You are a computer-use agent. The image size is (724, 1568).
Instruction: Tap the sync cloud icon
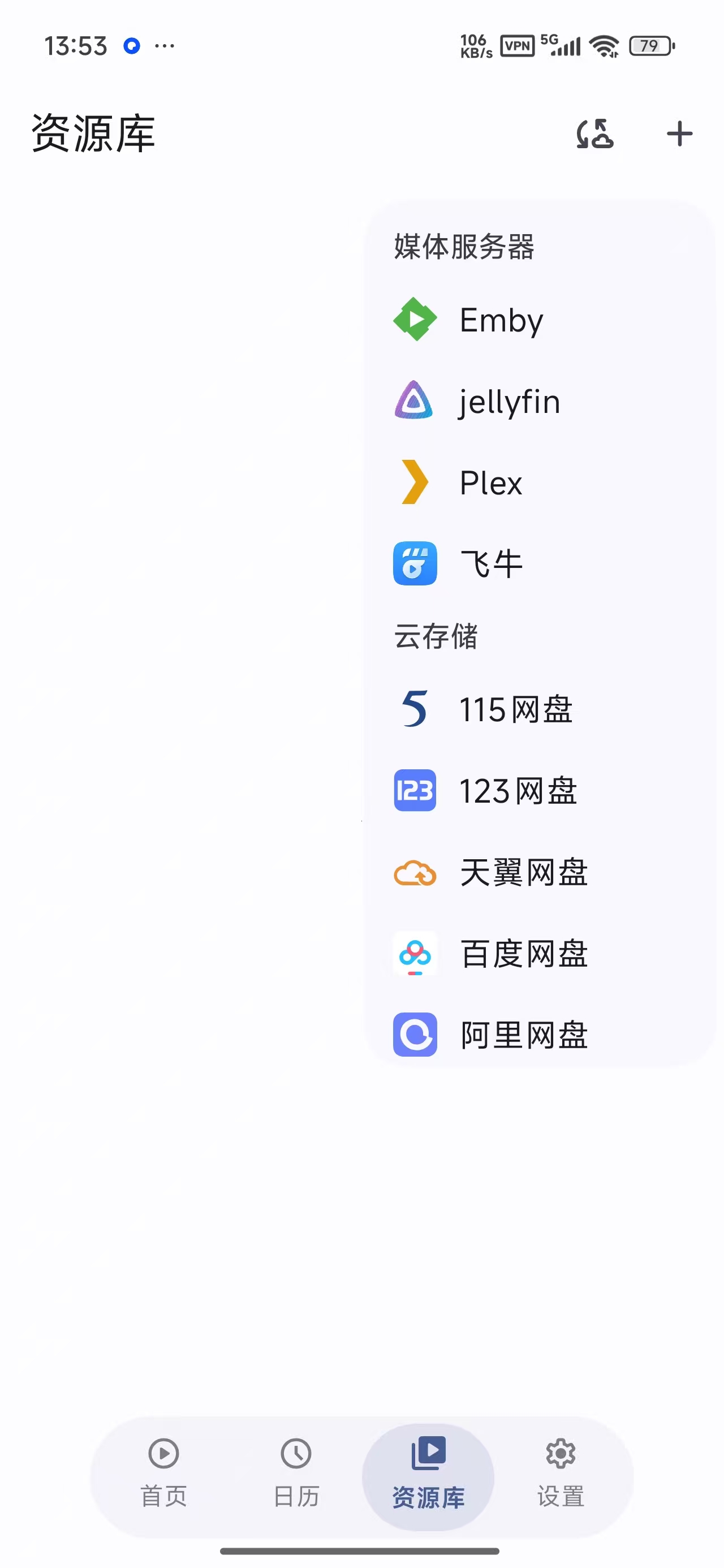594,134
